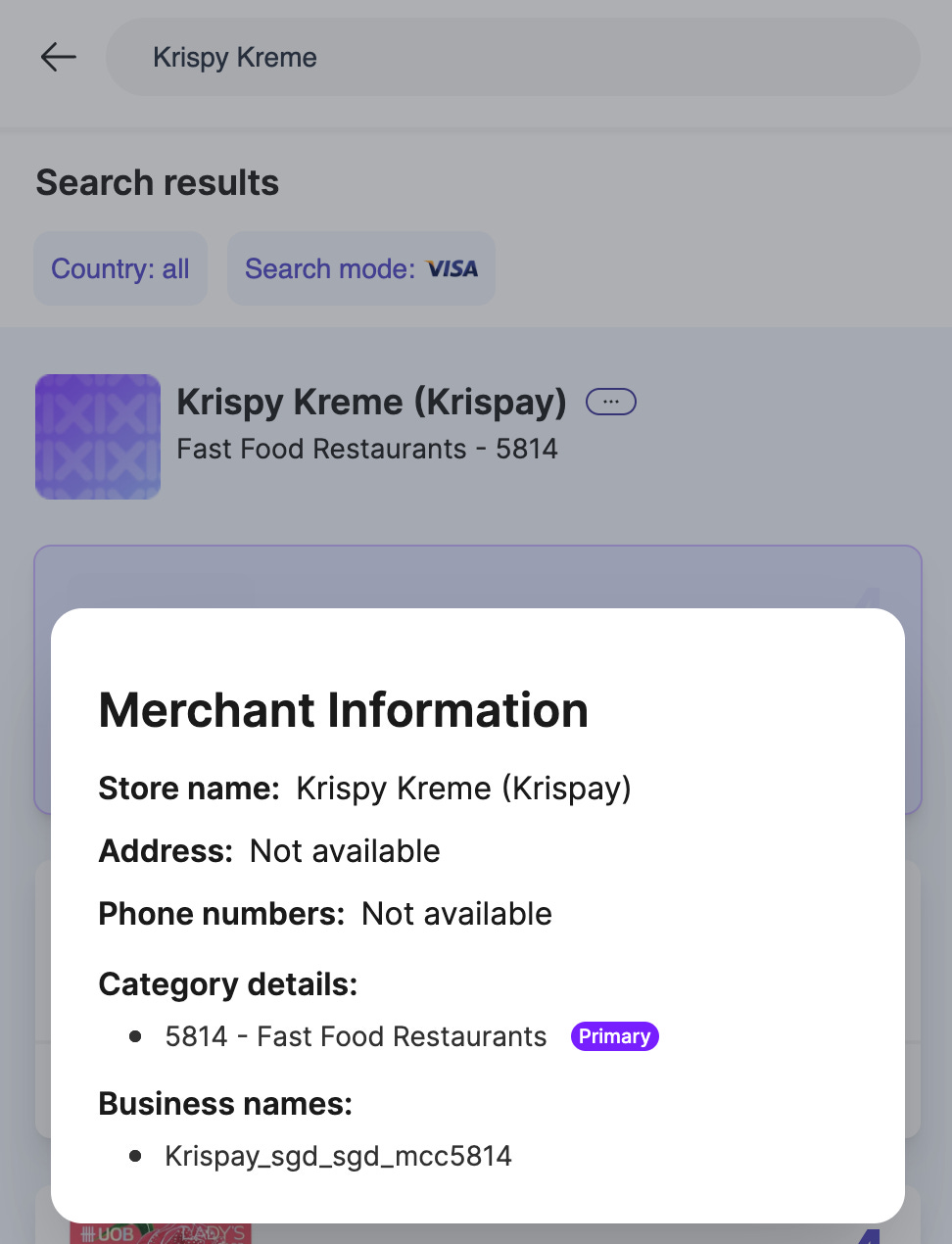The width and height of the screenshot is (952, 1244).
Task: Open the Merchant Information panel header
Action: [343, 711]
